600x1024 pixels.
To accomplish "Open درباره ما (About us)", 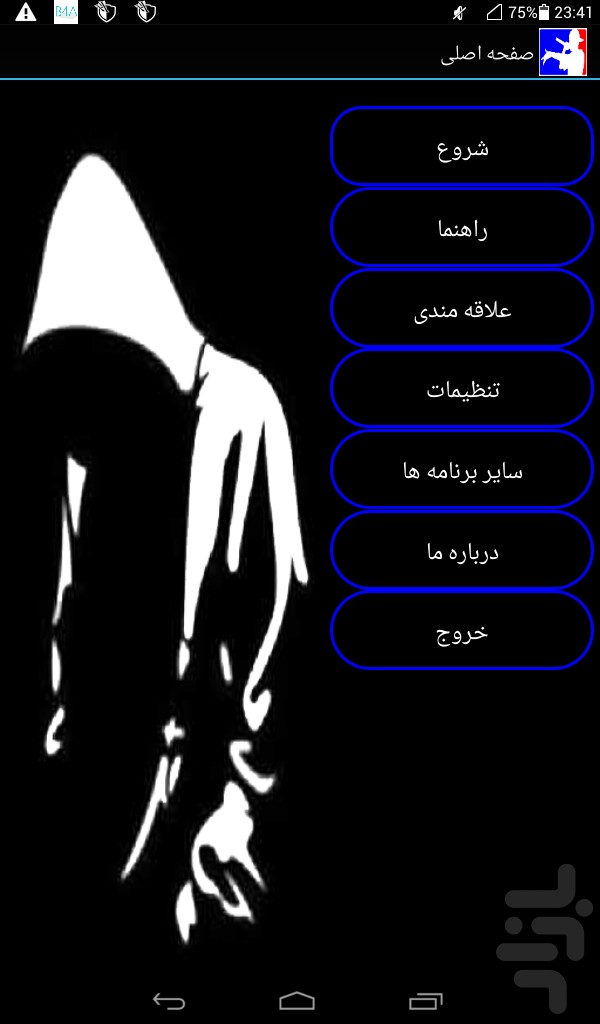I will (462, 549).
